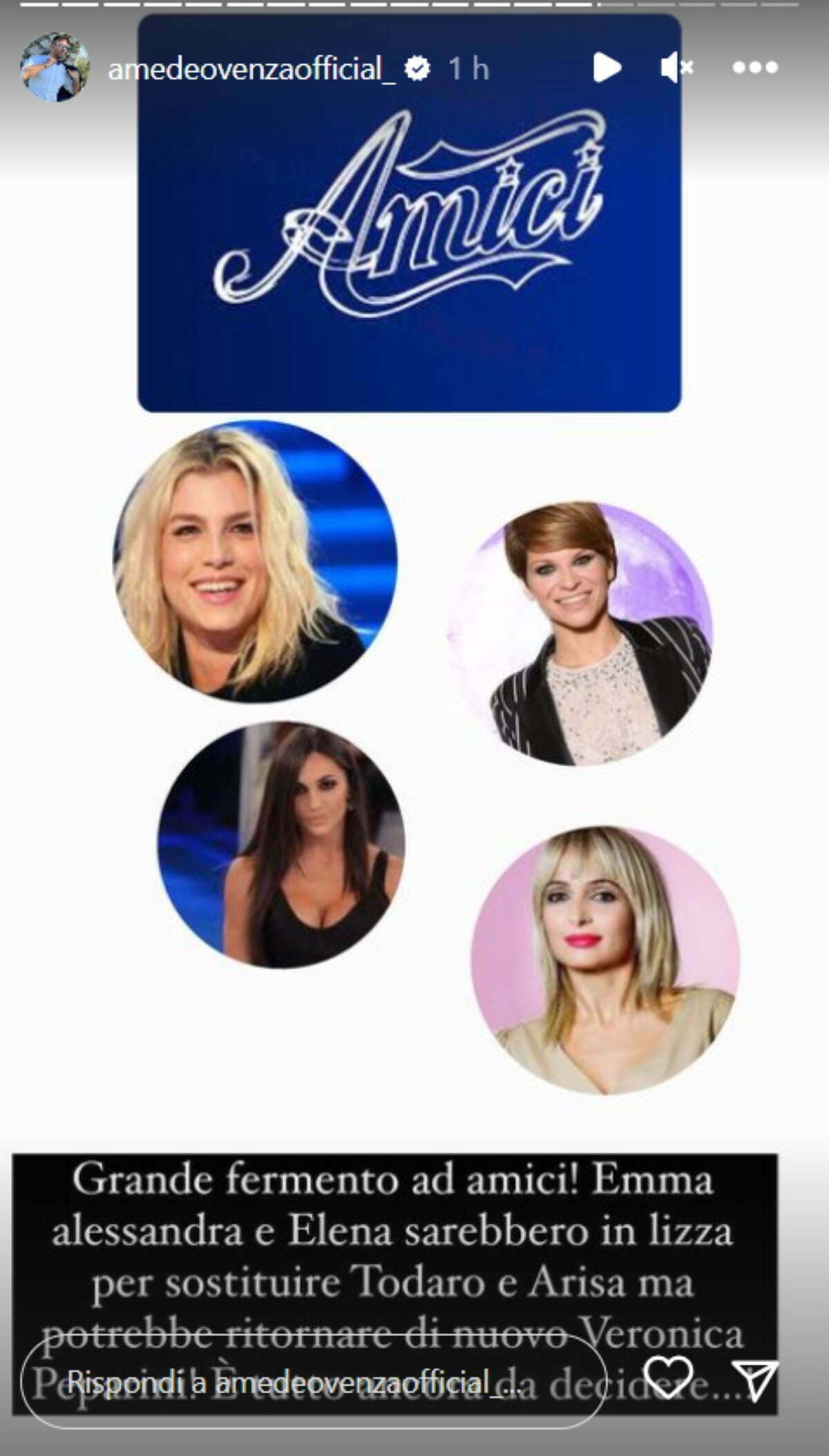Viewport: 829px width, 1456px height.
Task: Unmute the story sound
Action: [676, 68]
